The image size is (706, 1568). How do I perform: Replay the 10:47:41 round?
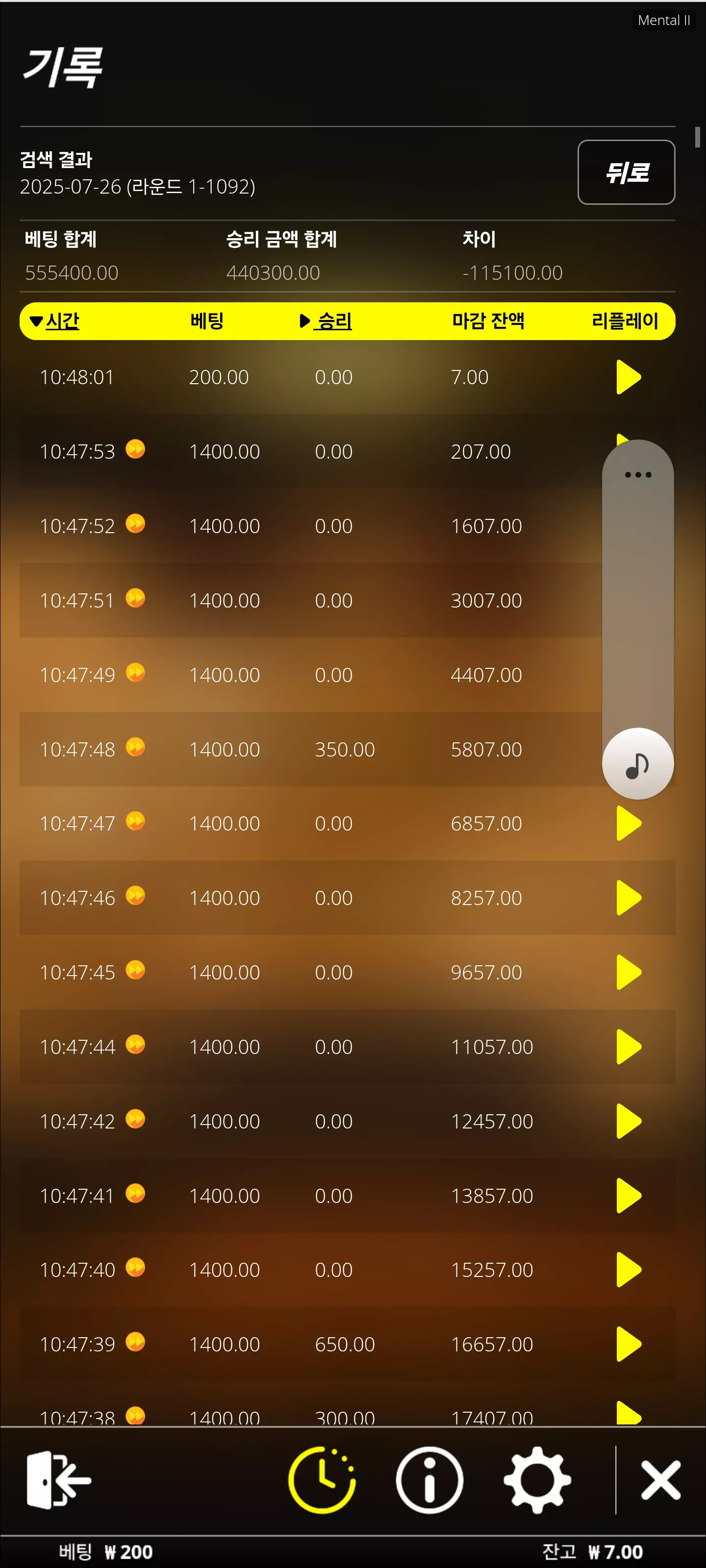(x=628, y=1196)
